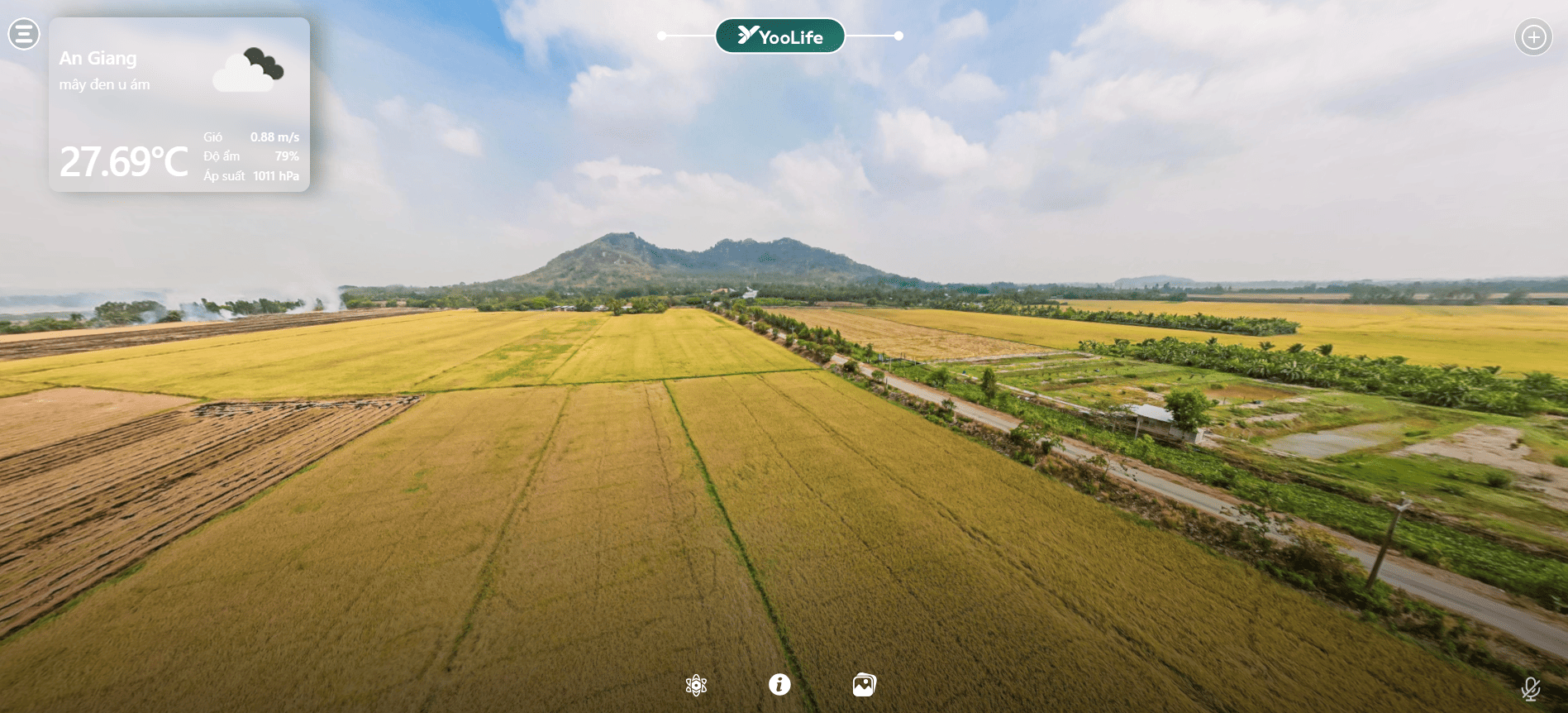Tap the circled plus icon

tap(1533, 37)
